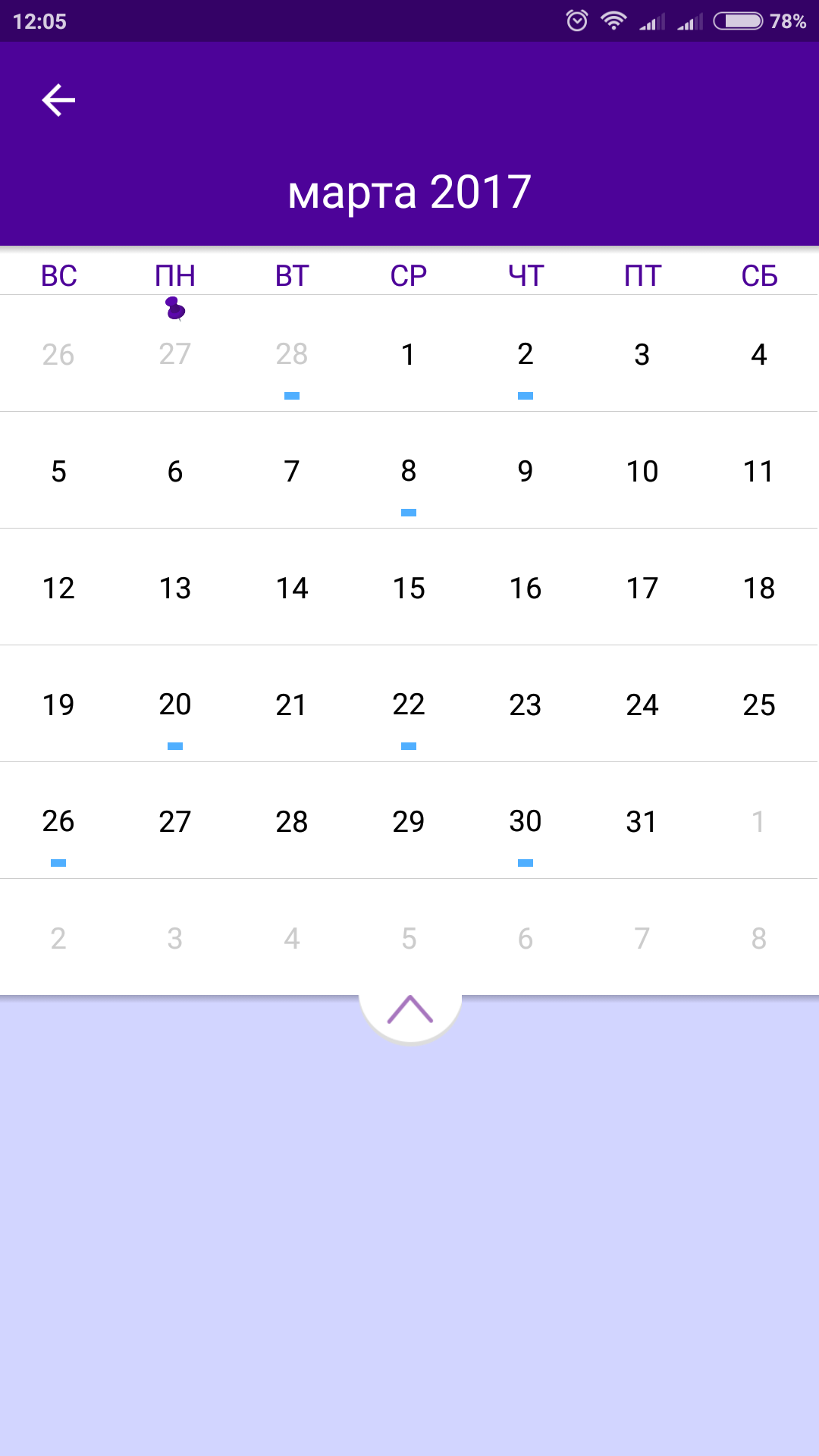Select March 31 in the calendar
819x1456 pixels.
[x=642, y=821]
